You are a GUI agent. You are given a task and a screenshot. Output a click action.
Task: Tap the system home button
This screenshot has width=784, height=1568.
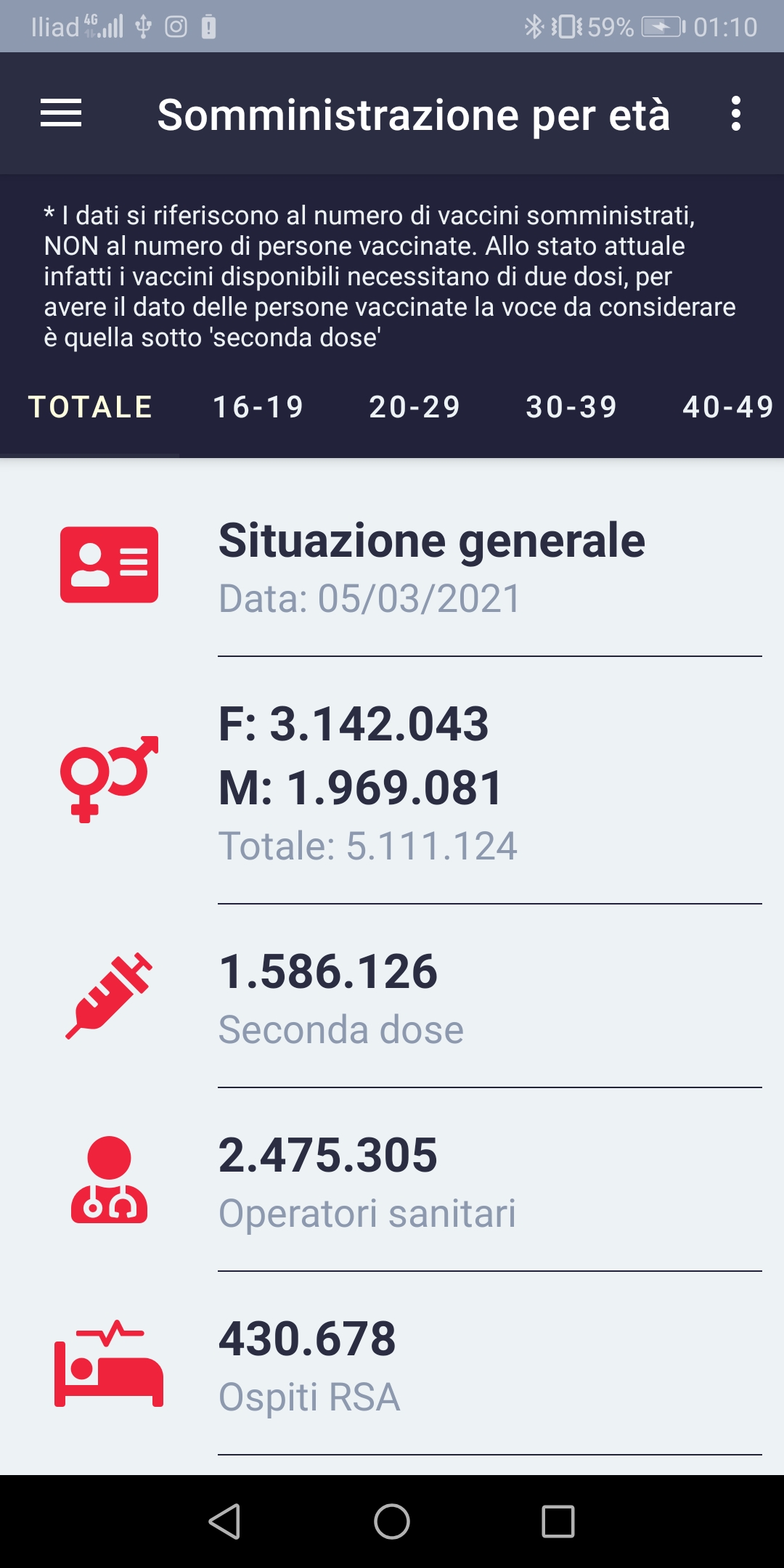pyautogui.click(x=392, y=1521)
